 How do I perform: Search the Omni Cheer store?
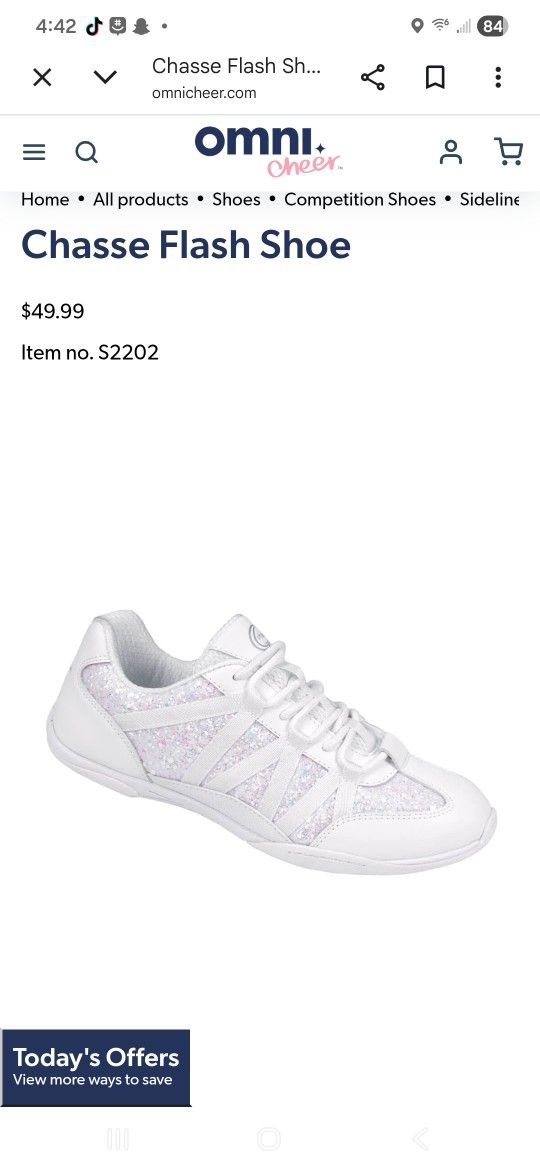click(87, 152)
